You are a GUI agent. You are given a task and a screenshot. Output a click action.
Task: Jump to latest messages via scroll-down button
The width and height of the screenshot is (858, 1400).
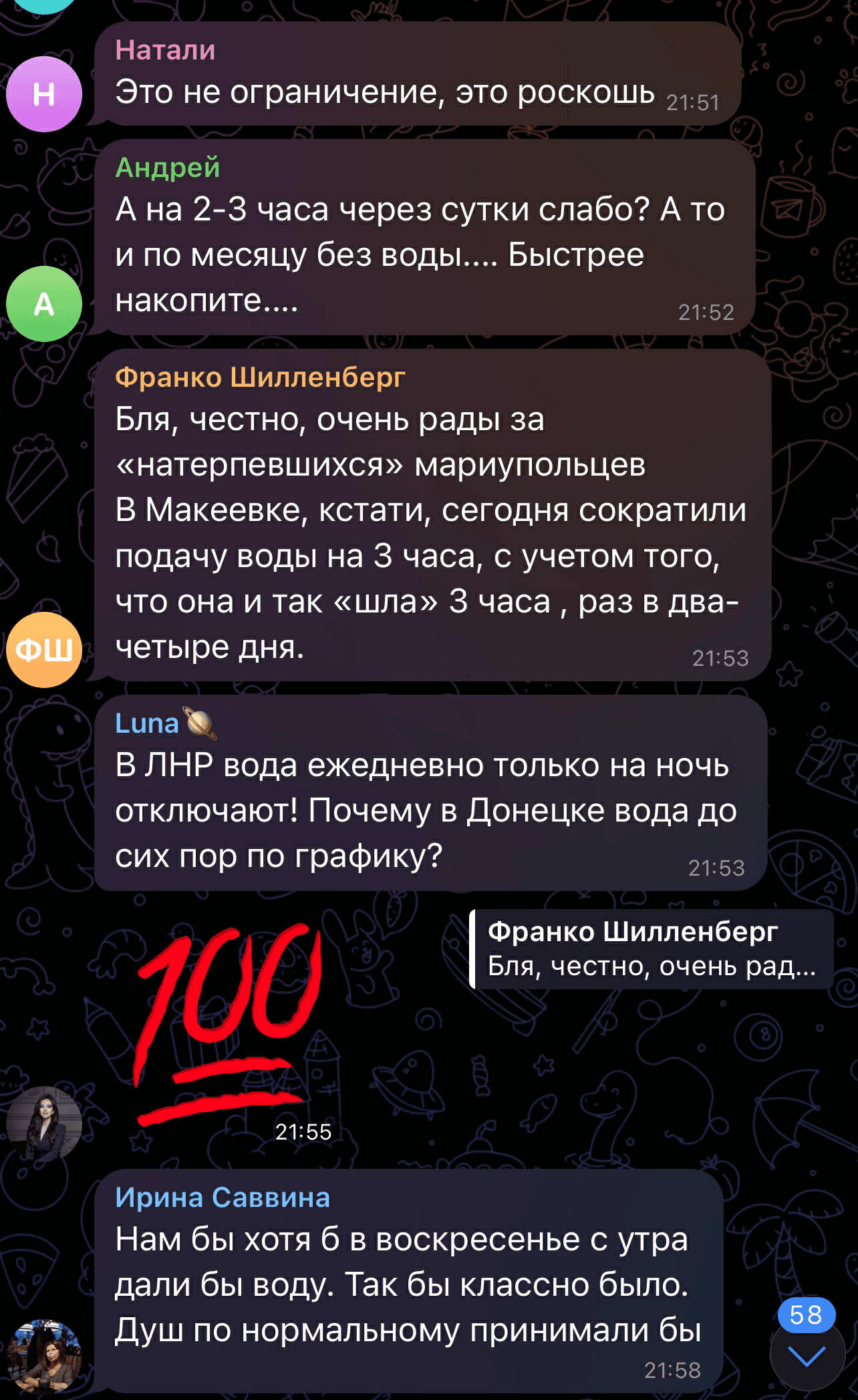[x=807, y=1356]
